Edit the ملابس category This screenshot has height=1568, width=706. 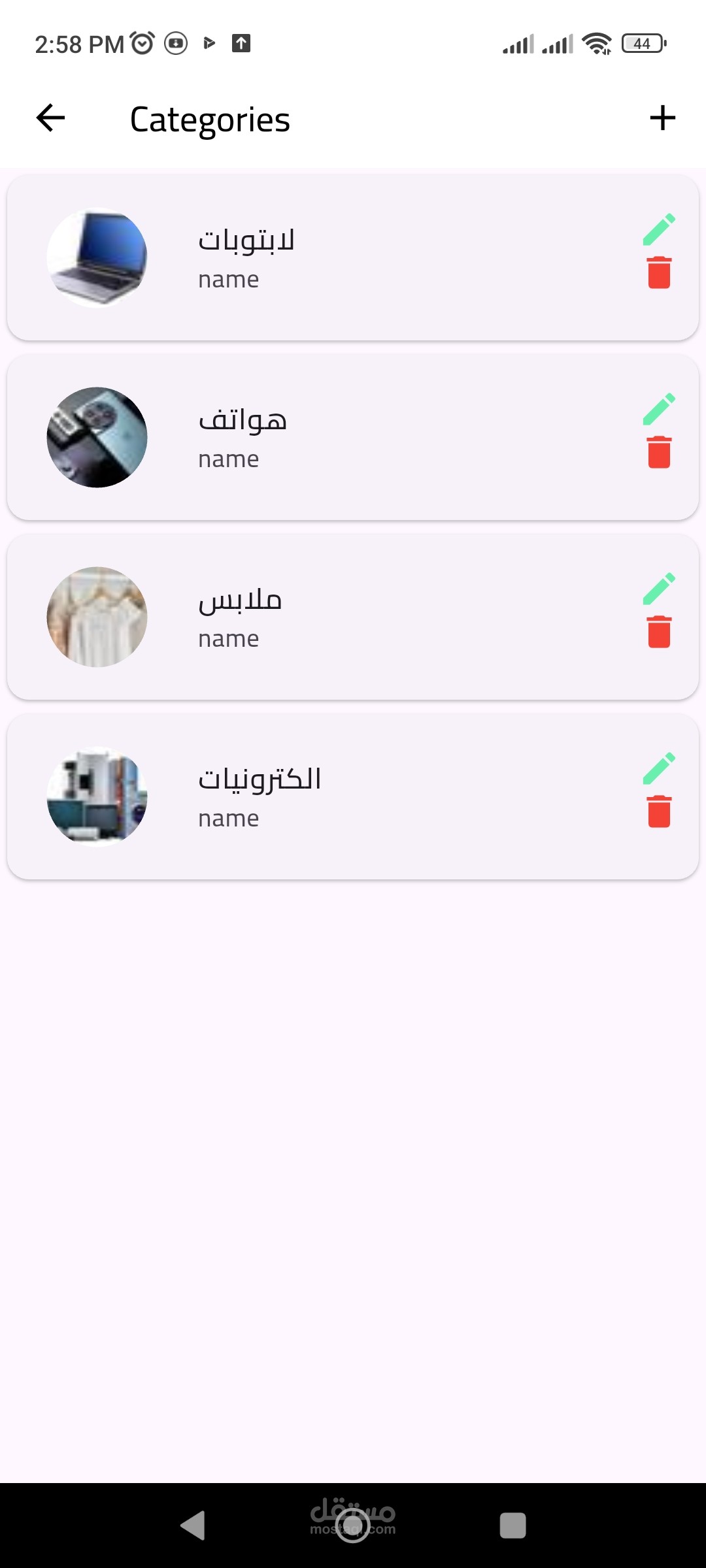tap(659, 589)
